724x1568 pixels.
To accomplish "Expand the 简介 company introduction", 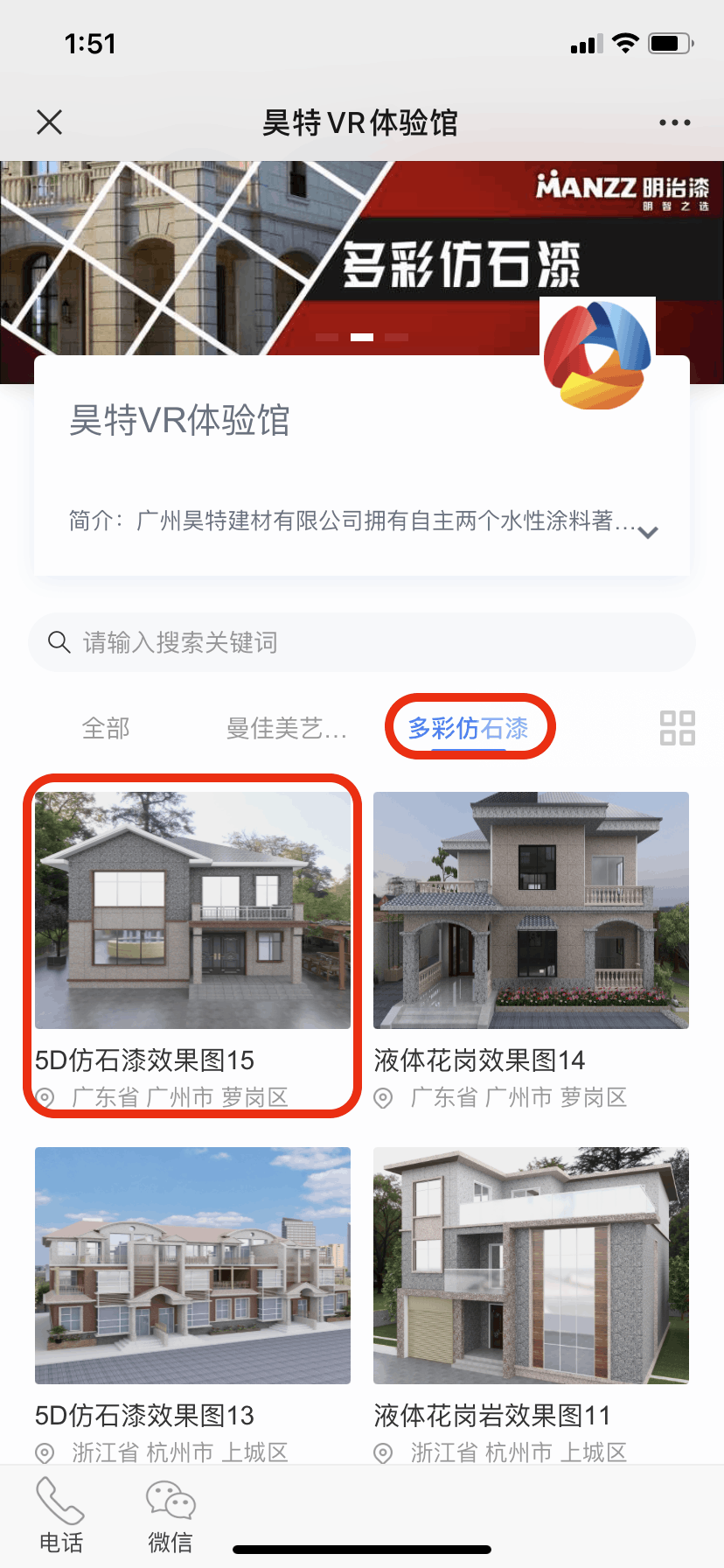I will pyautogui.click(x=648, y=532).
